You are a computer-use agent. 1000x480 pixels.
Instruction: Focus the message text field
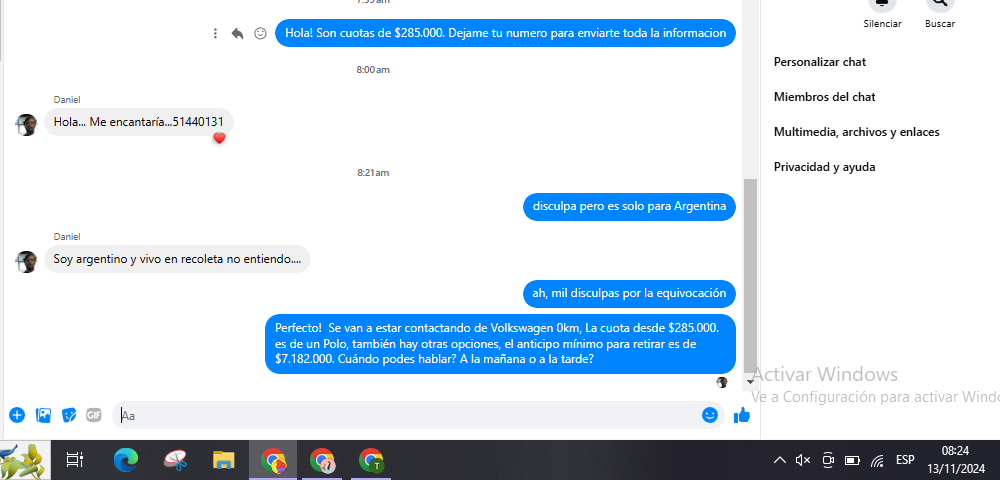(x=400, y=415)
